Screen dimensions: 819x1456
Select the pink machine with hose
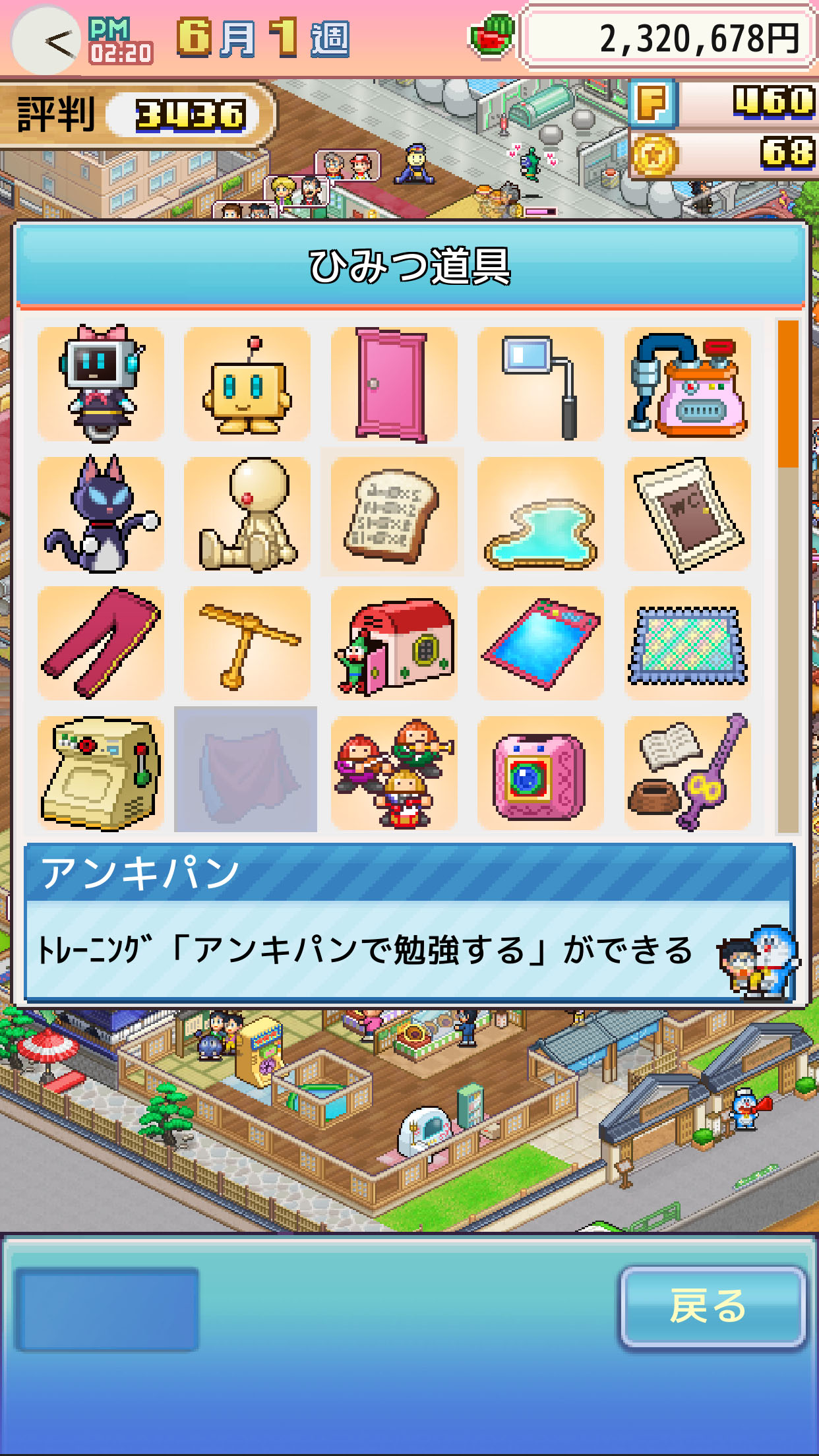pos(687,384)
